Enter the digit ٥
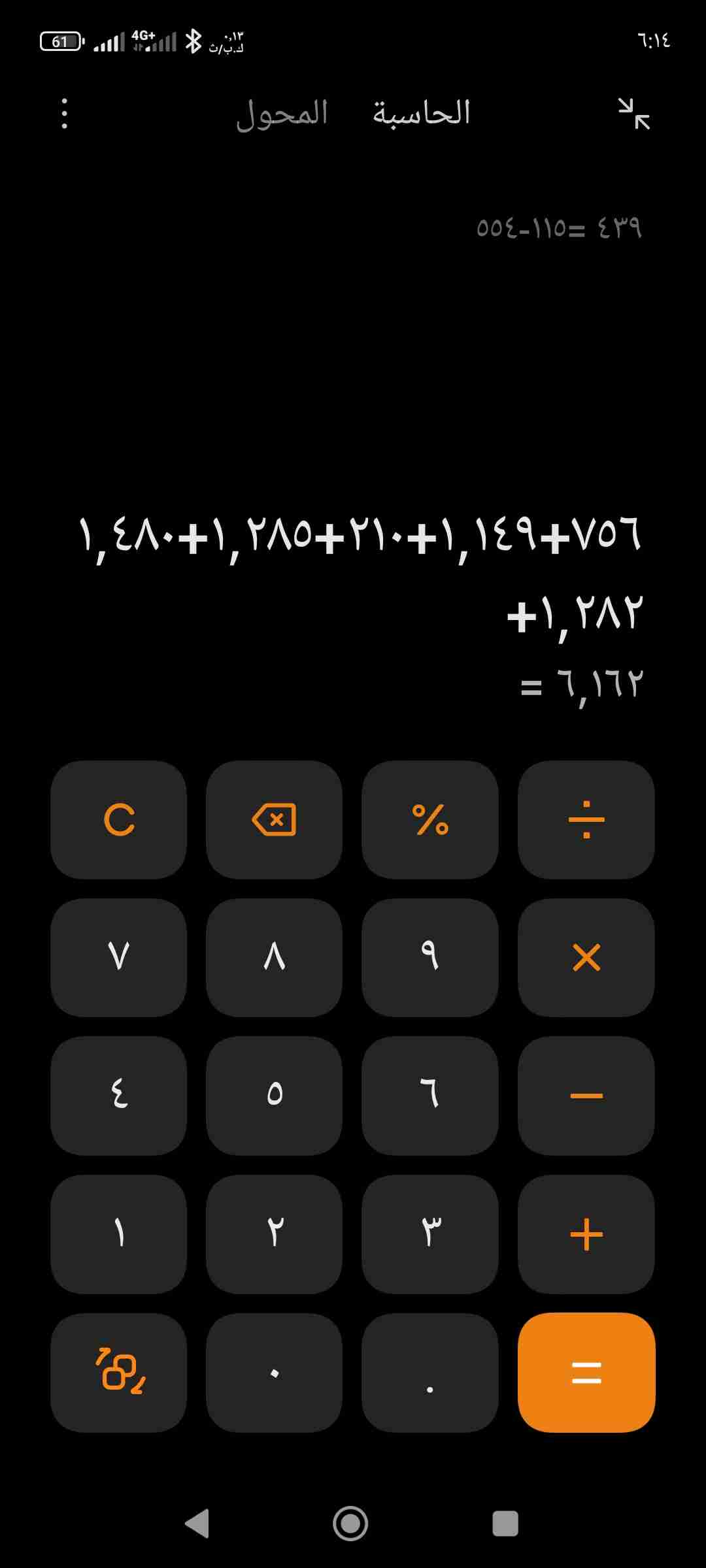Image resolution: width=706 pixels, height=1568 pixels. (x=274, y=1095)
